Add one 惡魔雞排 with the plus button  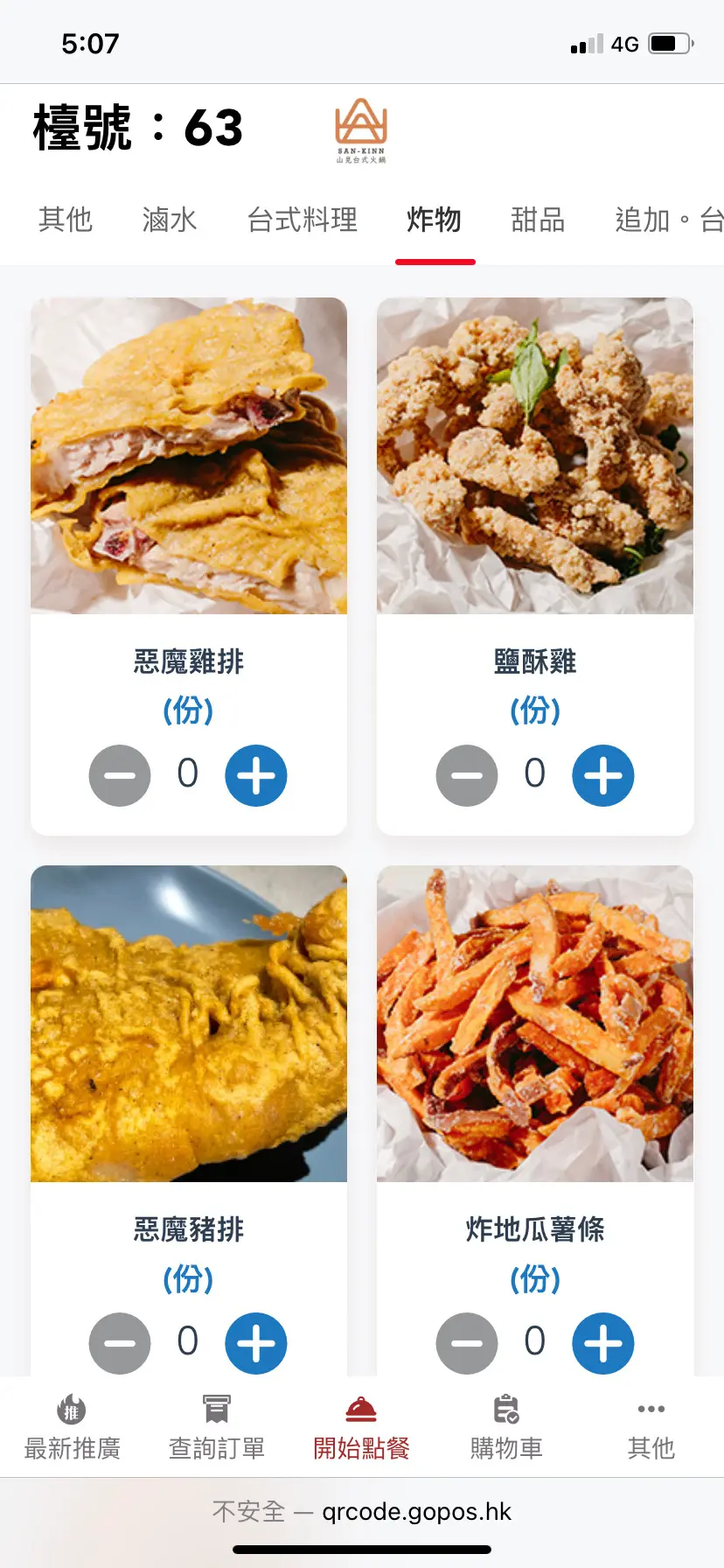pos(256,775)
